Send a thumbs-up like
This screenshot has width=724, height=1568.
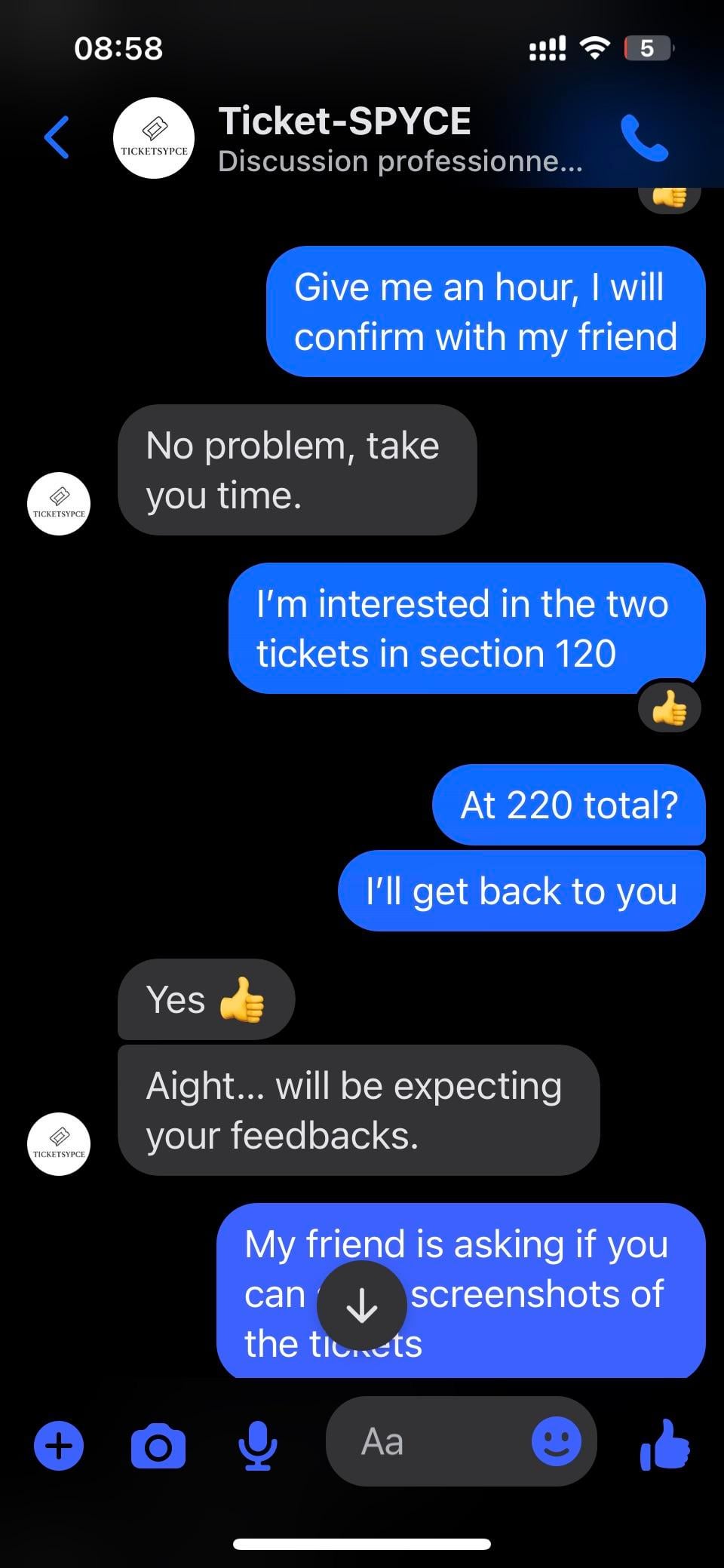click(665, 1445)
